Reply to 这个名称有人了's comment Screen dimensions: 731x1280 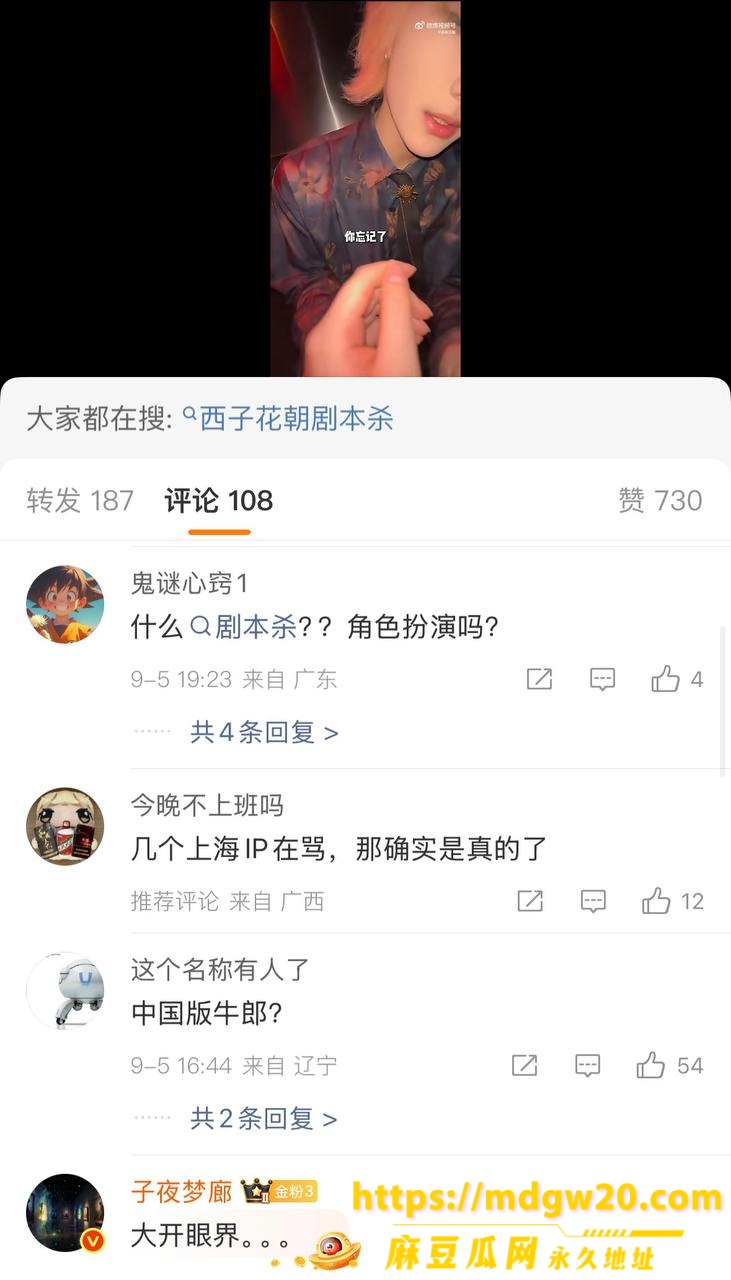pyautogui.click(x=588, y=1065)
